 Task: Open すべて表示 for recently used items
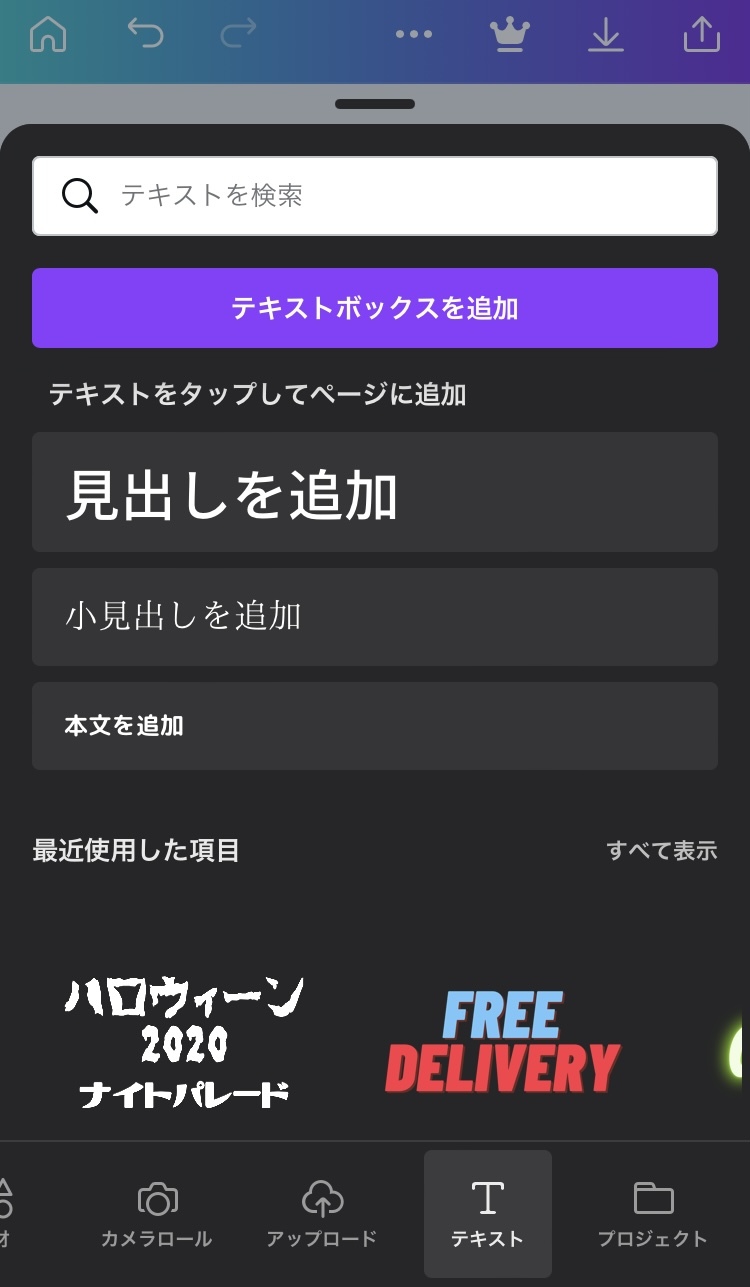(661, 851)
